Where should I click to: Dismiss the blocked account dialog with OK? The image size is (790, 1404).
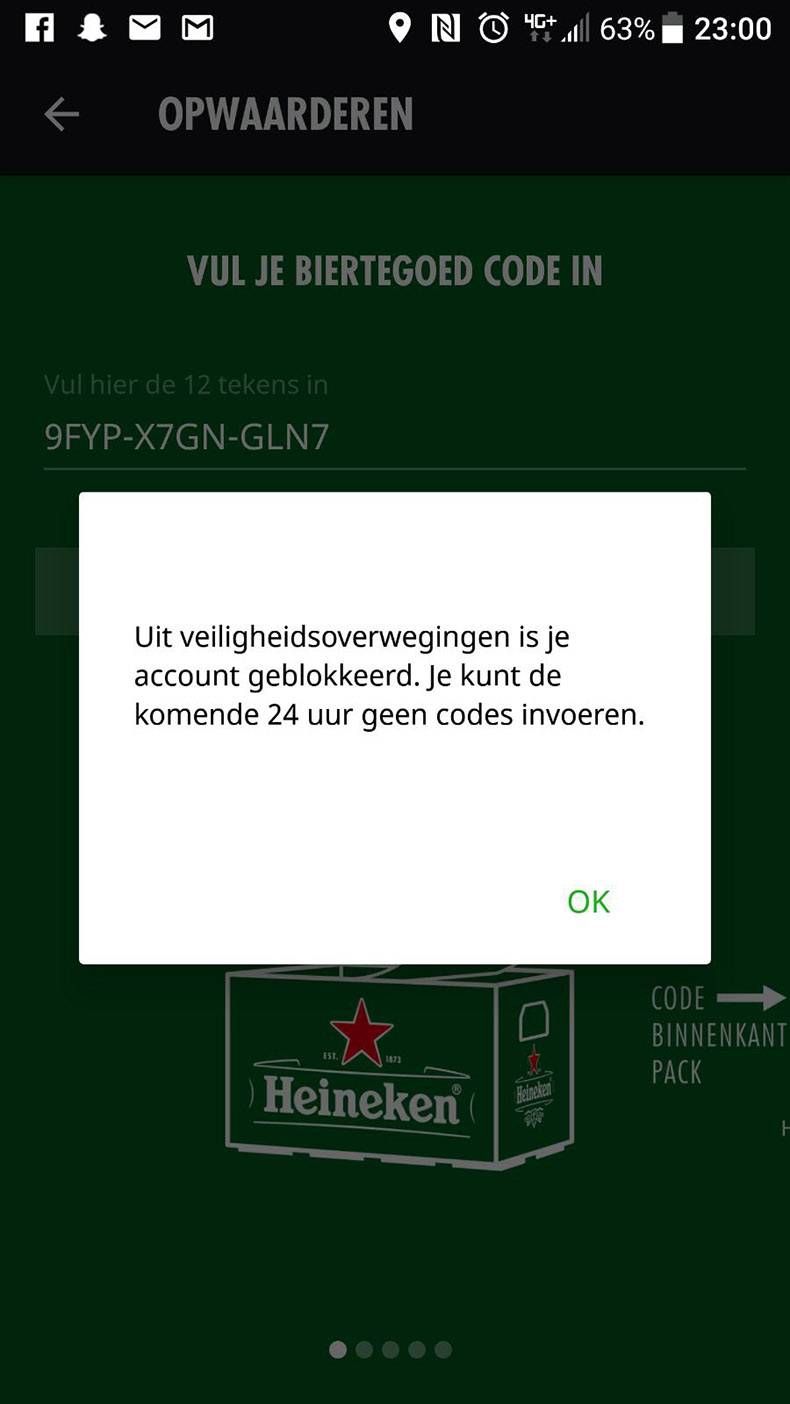tap(588, 901)
